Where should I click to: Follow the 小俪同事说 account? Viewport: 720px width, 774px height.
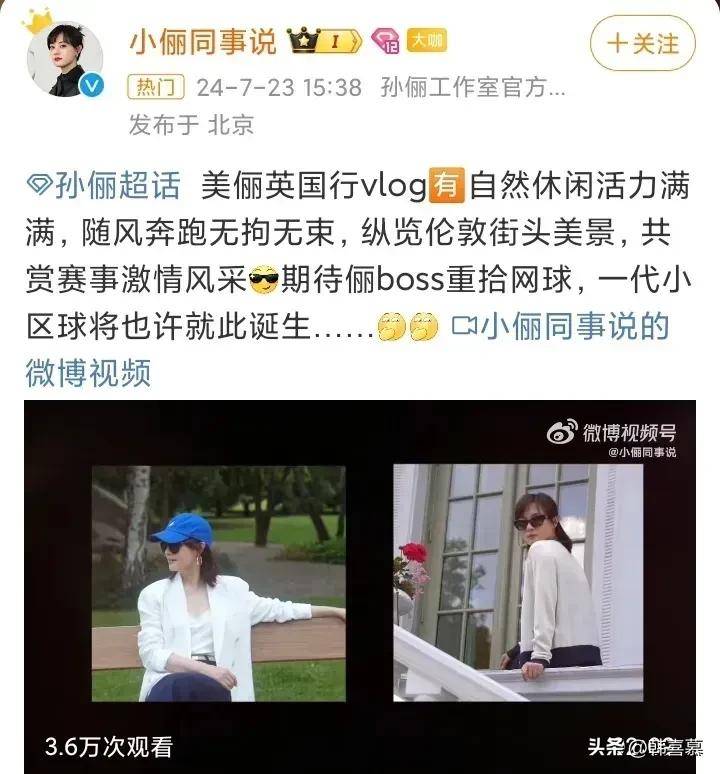coord(643,43)
